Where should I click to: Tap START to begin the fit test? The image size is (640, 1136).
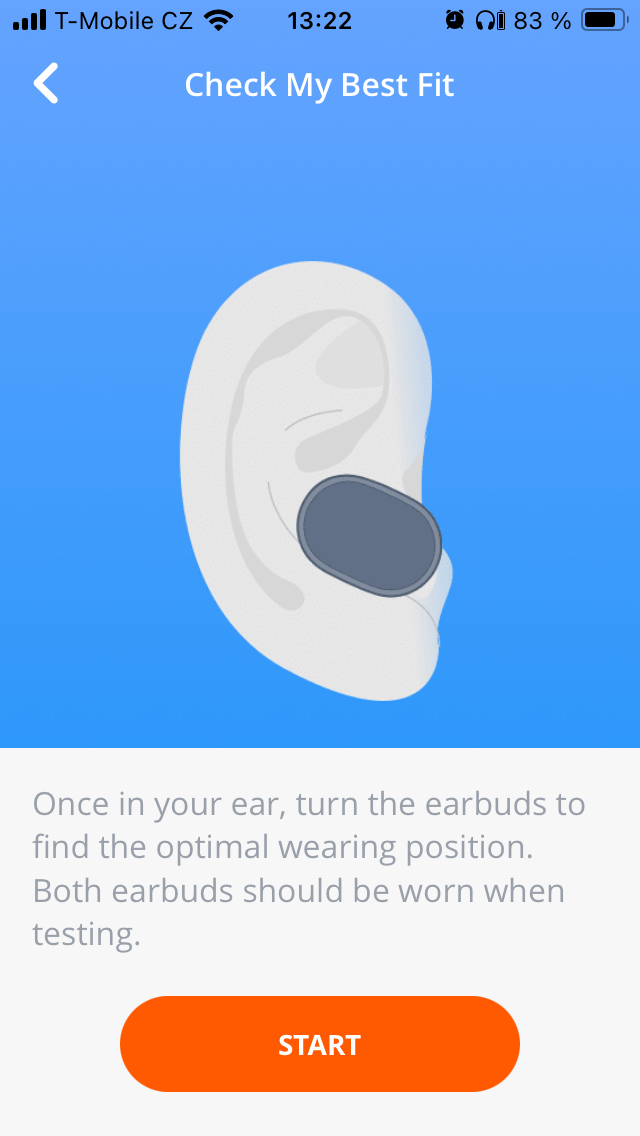[320, 1044]
